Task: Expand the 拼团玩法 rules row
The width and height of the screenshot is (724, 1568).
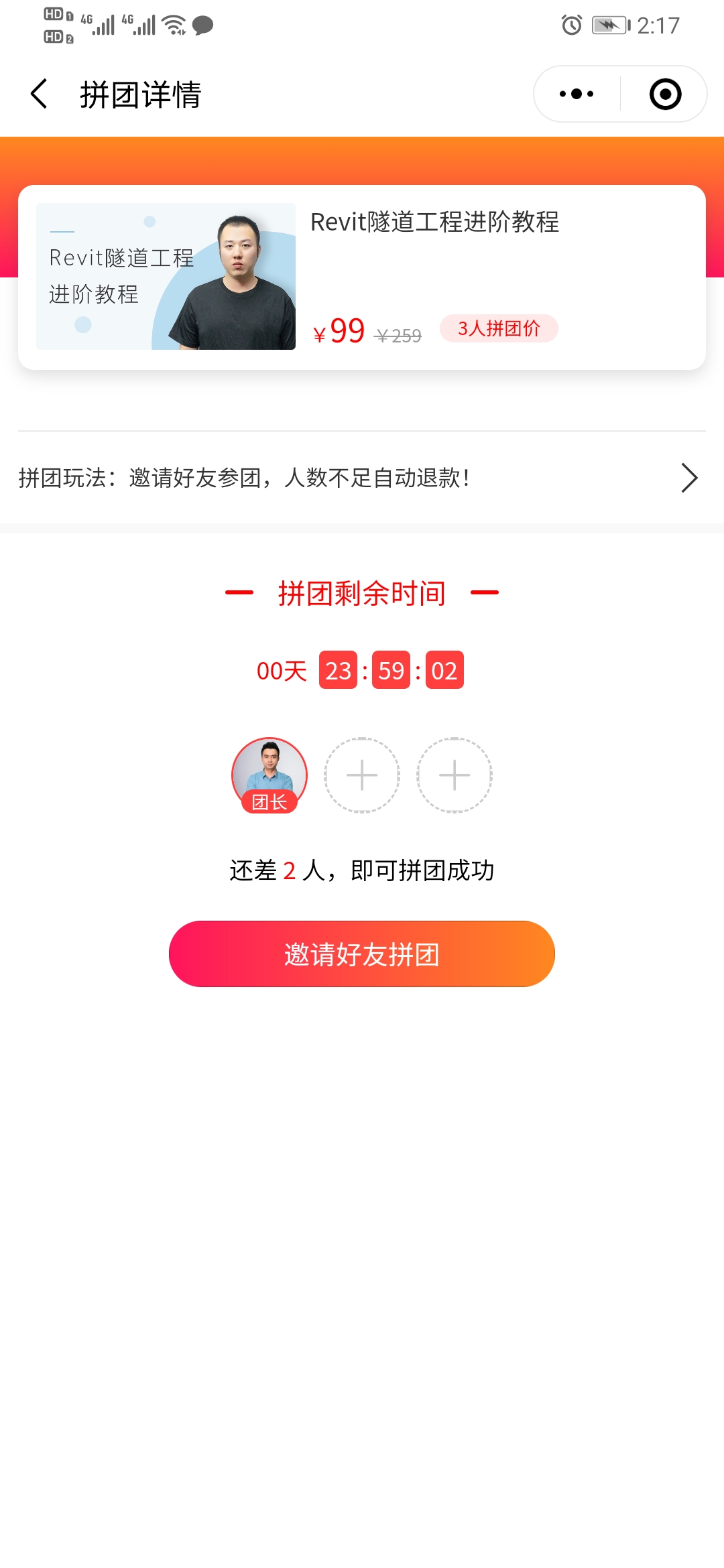Action: [362, 478]
